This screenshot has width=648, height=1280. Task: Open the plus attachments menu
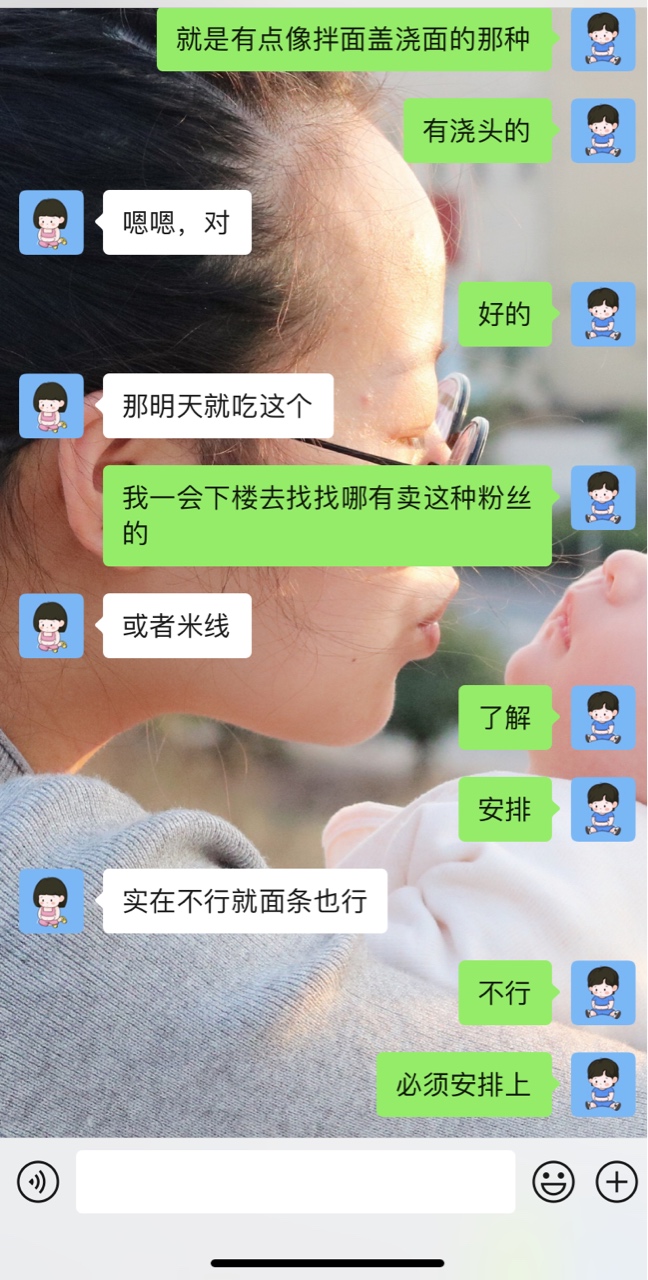pyautogui.click(x=616, y=1182)
